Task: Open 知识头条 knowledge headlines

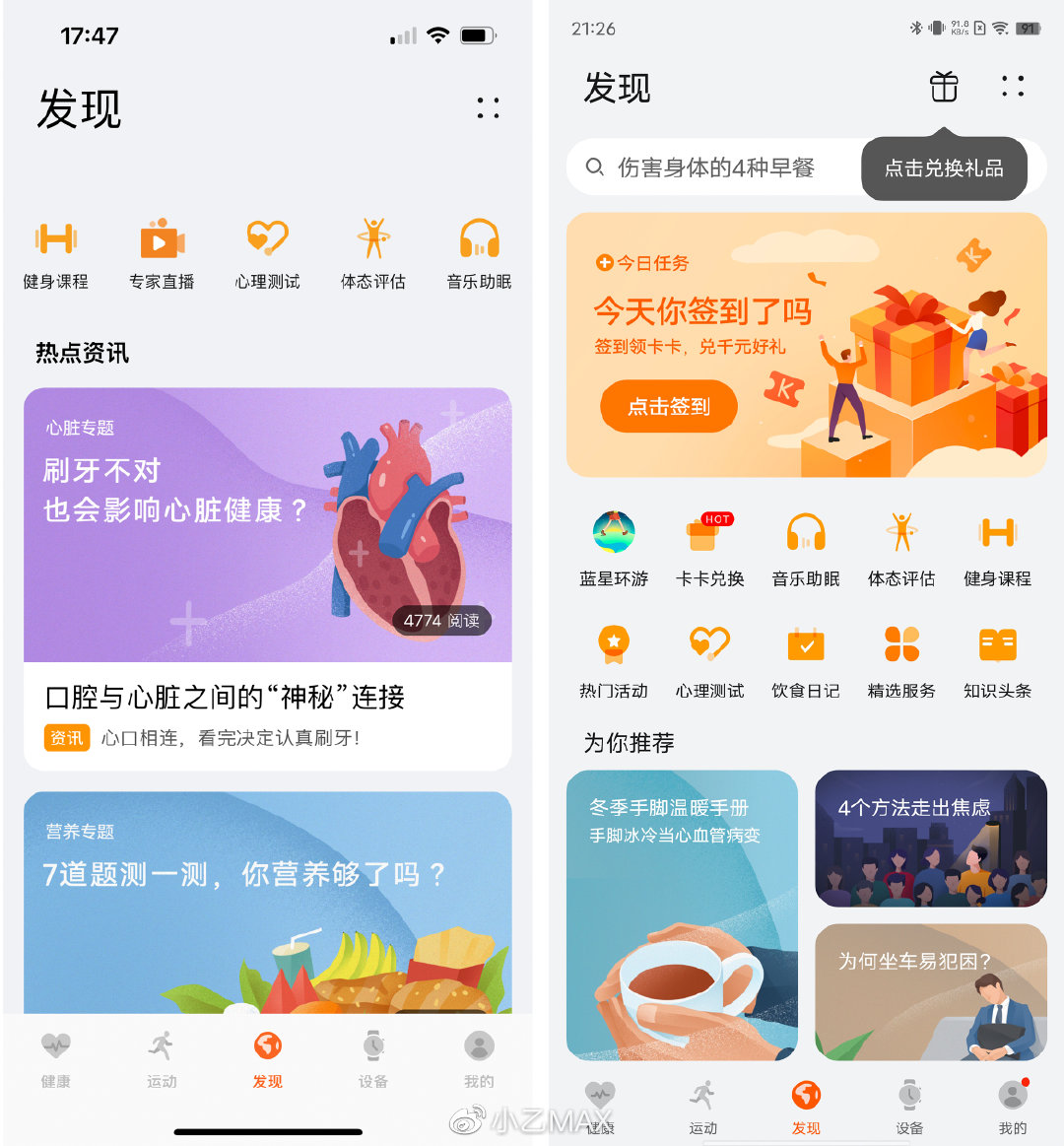Action: point(997,643)
